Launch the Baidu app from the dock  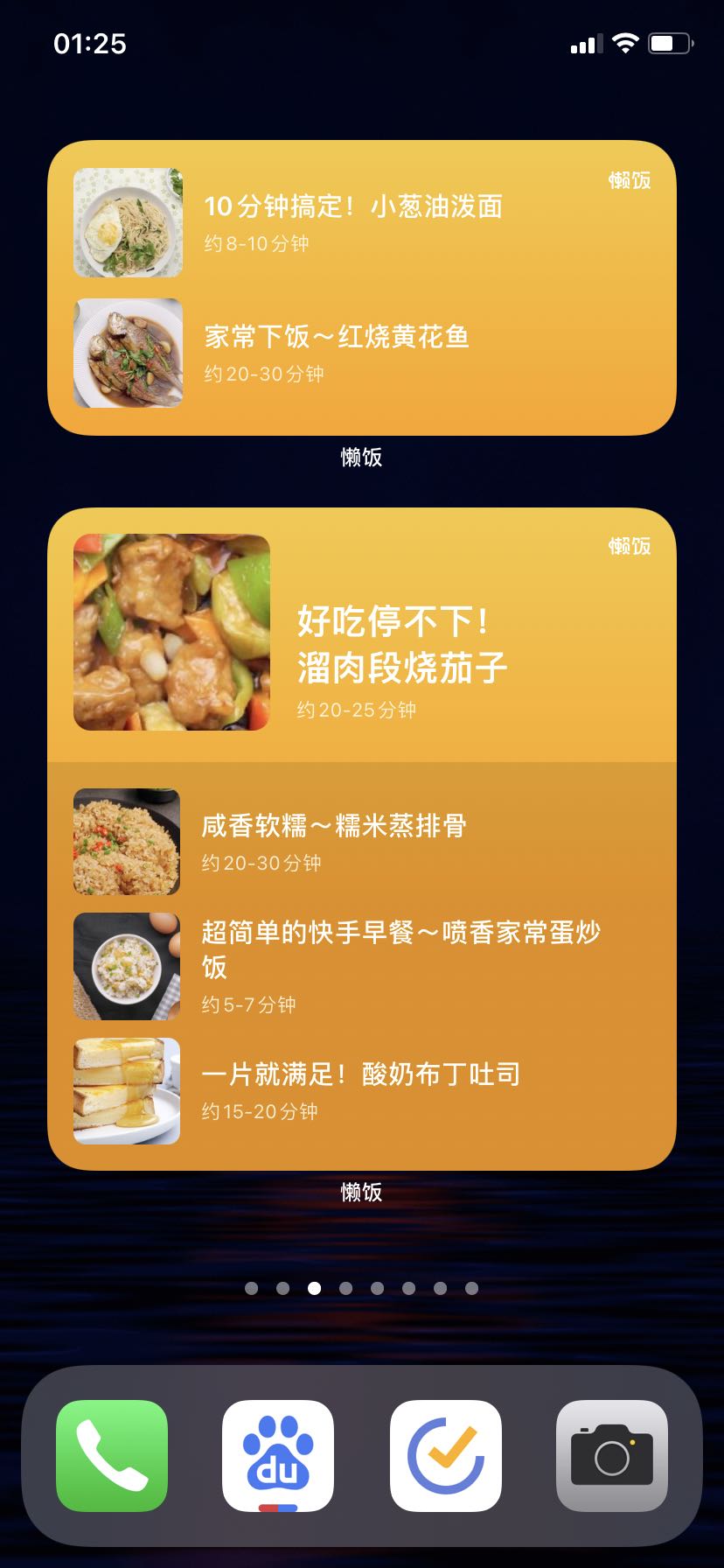(278, 1455)
